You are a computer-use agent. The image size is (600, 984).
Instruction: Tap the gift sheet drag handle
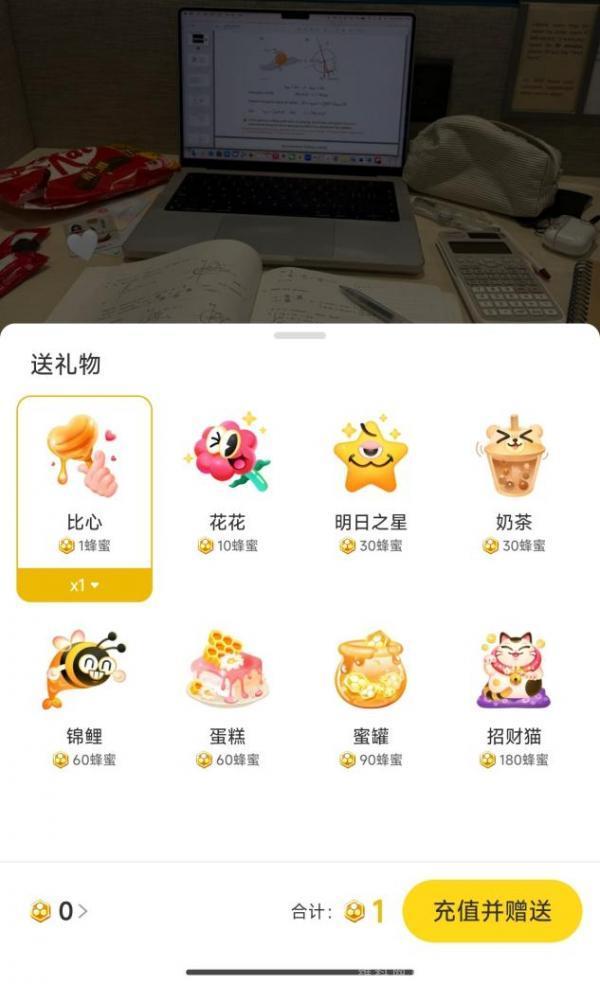(300, 336)
